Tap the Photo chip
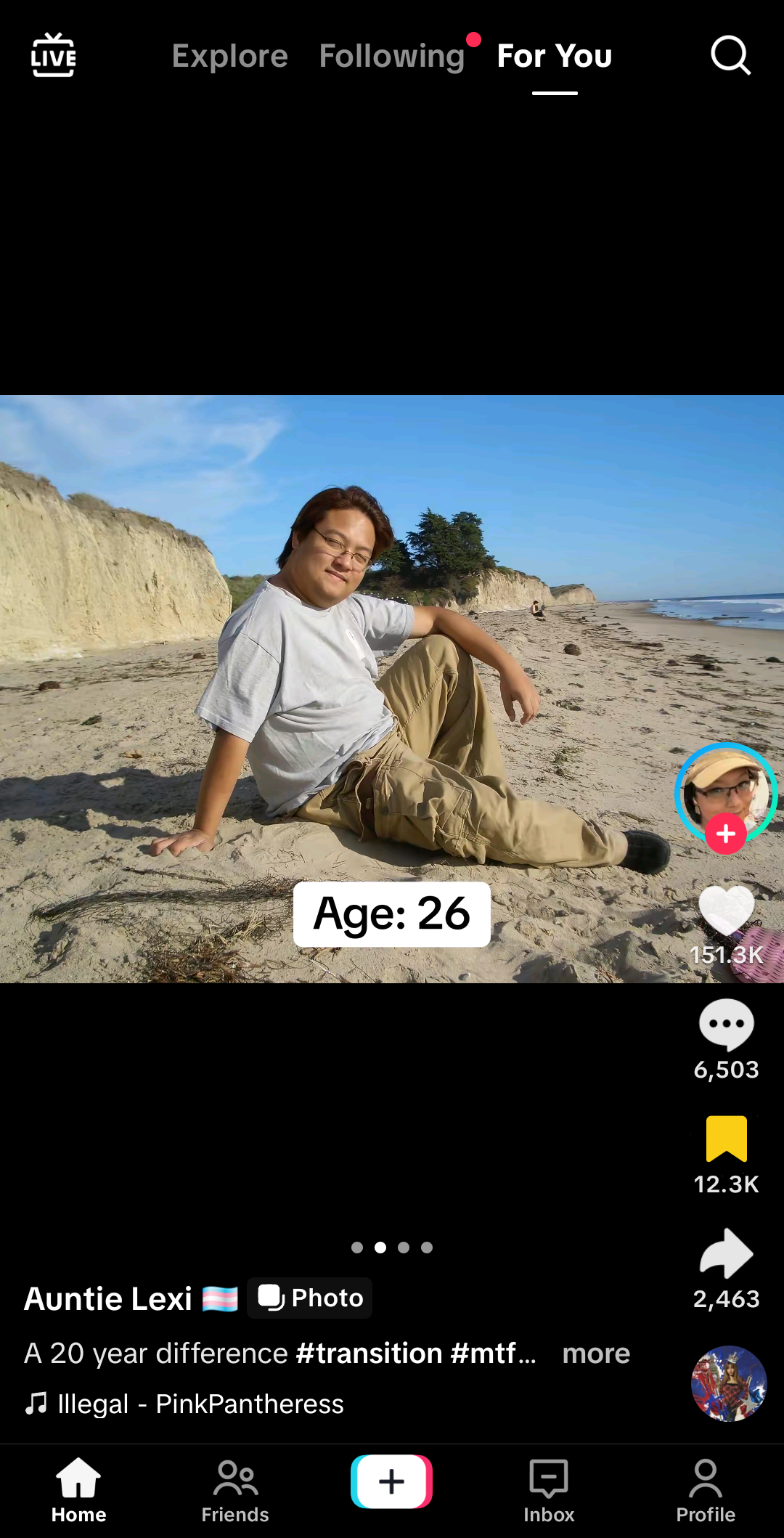This screenshot has width=784, height=1538. pyautogui.click(x=310, y=1298)
